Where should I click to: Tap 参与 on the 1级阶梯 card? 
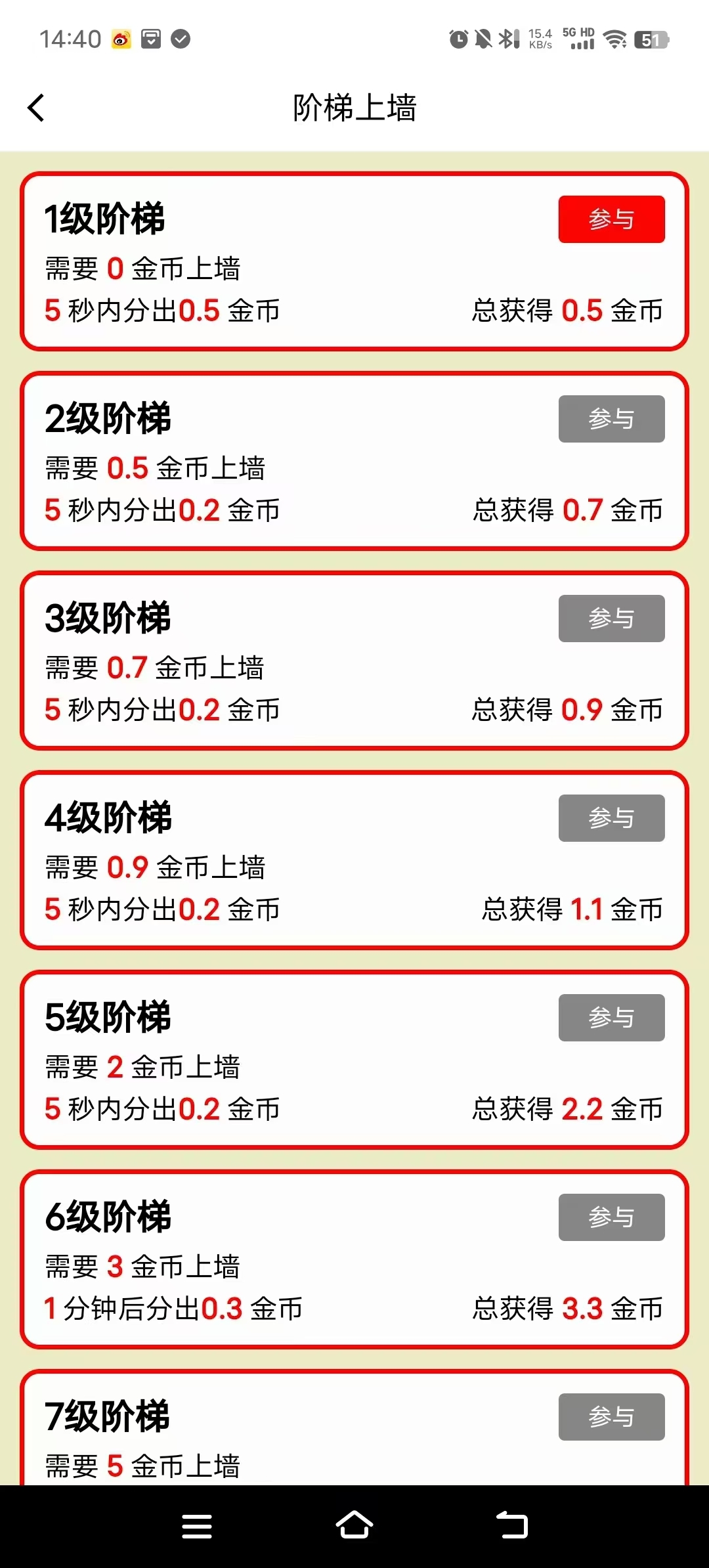coord(611,219)
